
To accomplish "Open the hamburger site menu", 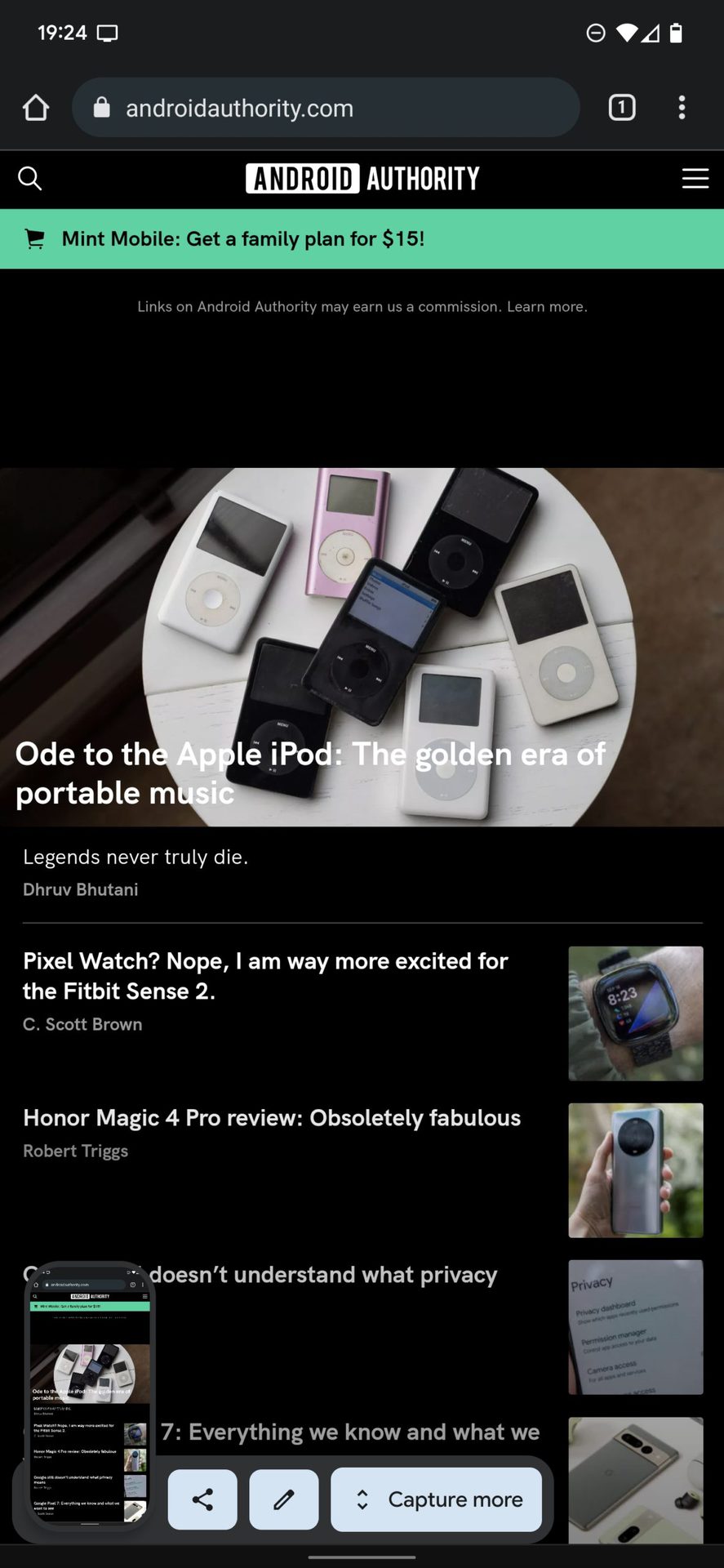I will tap(695, 179).
